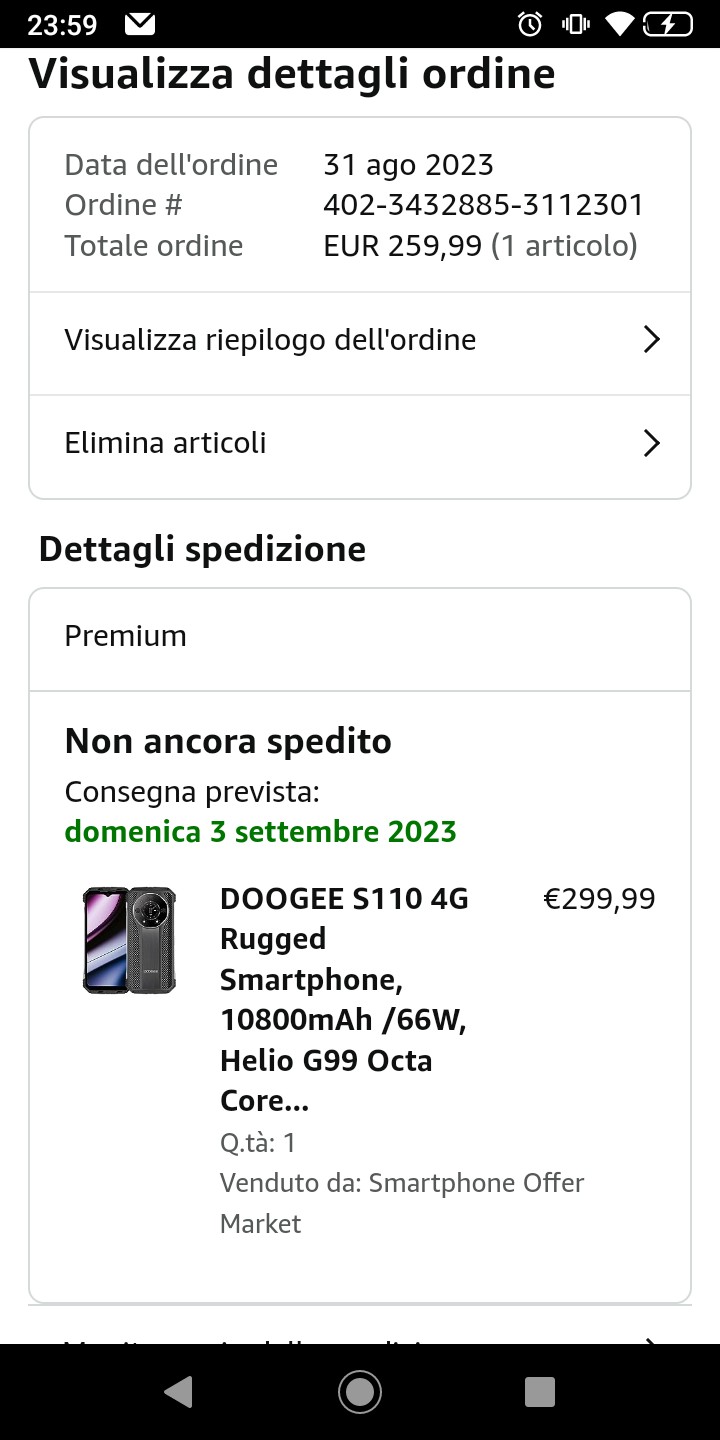The width and height of the screenshot is (720, 1440).
Task: Go back with the system back button
Action: coord(178,1391)
